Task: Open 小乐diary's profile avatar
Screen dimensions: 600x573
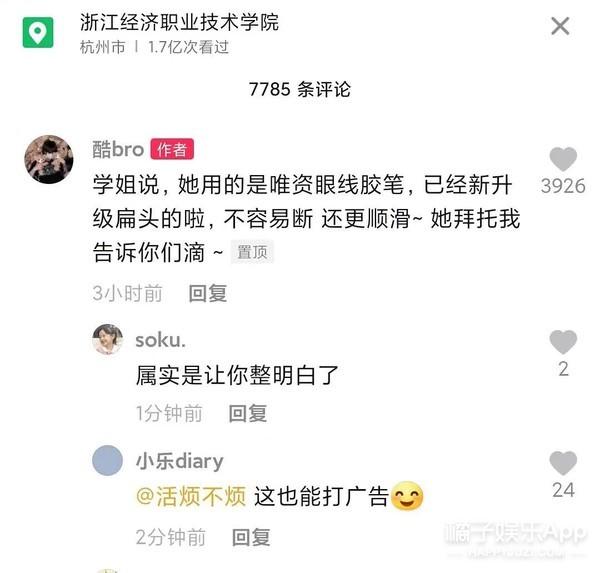Action: pos(107,461)
